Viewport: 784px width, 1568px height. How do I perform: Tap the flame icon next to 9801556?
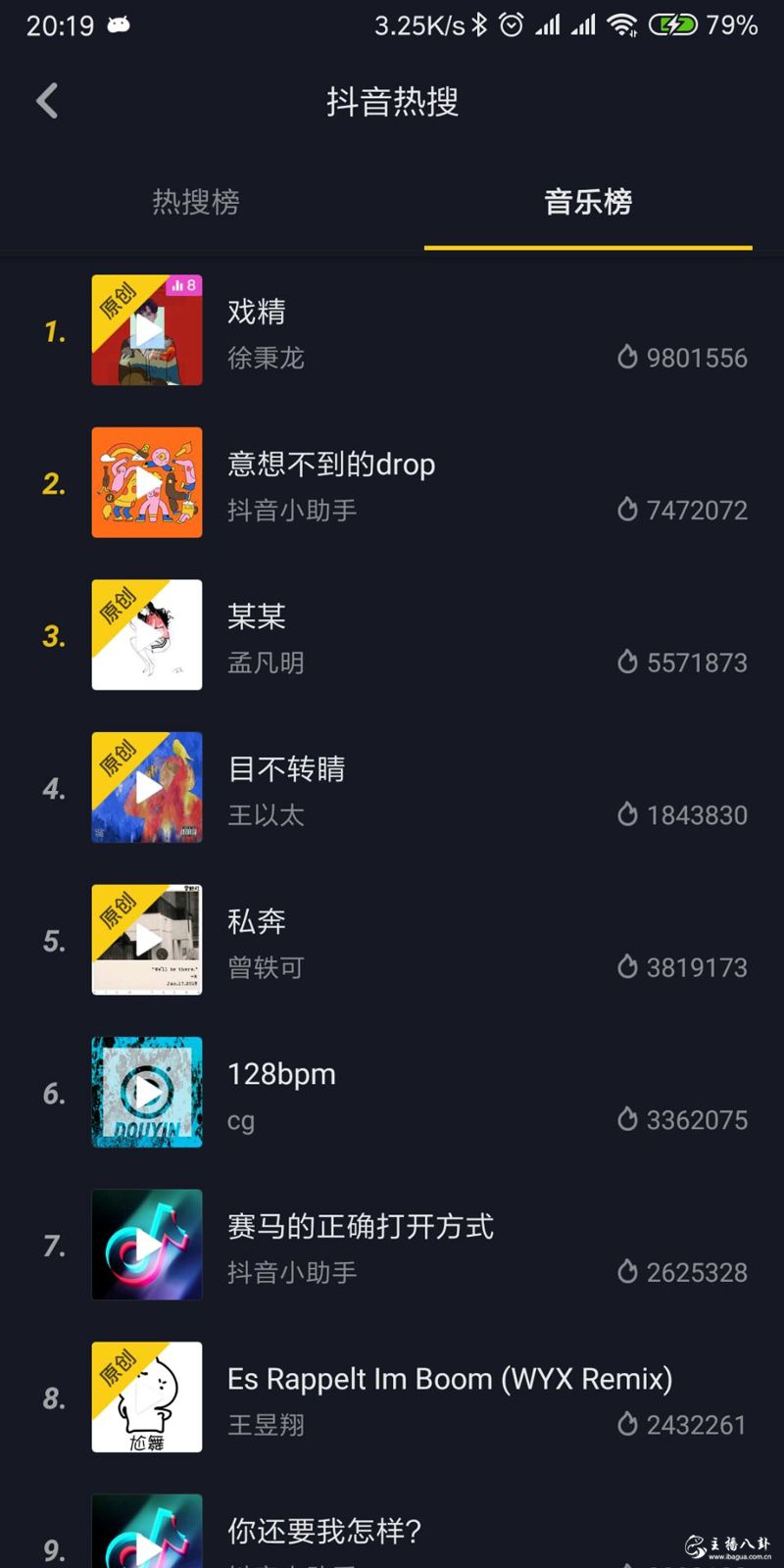[x=628, y=357]
